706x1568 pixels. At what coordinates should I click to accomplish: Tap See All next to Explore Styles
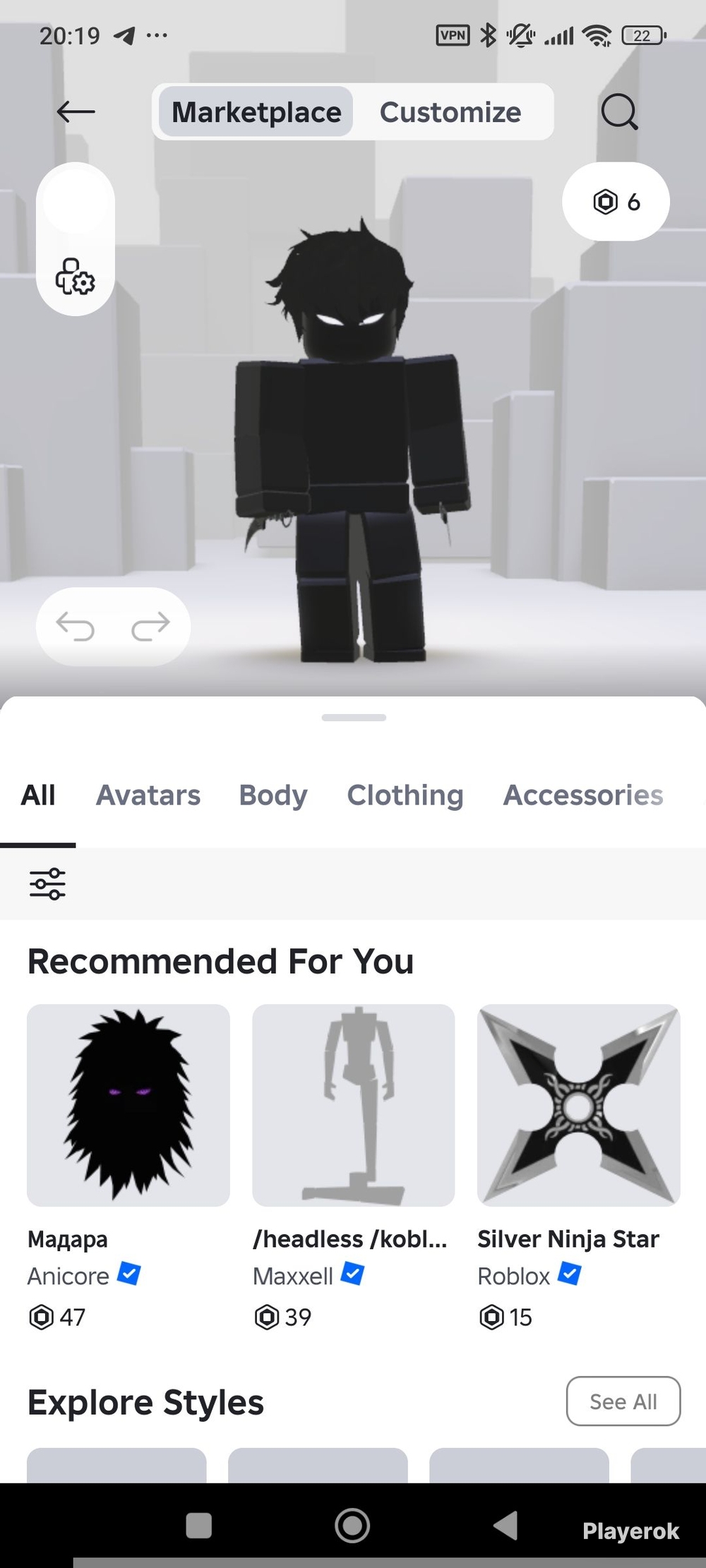pos(623,1401)
